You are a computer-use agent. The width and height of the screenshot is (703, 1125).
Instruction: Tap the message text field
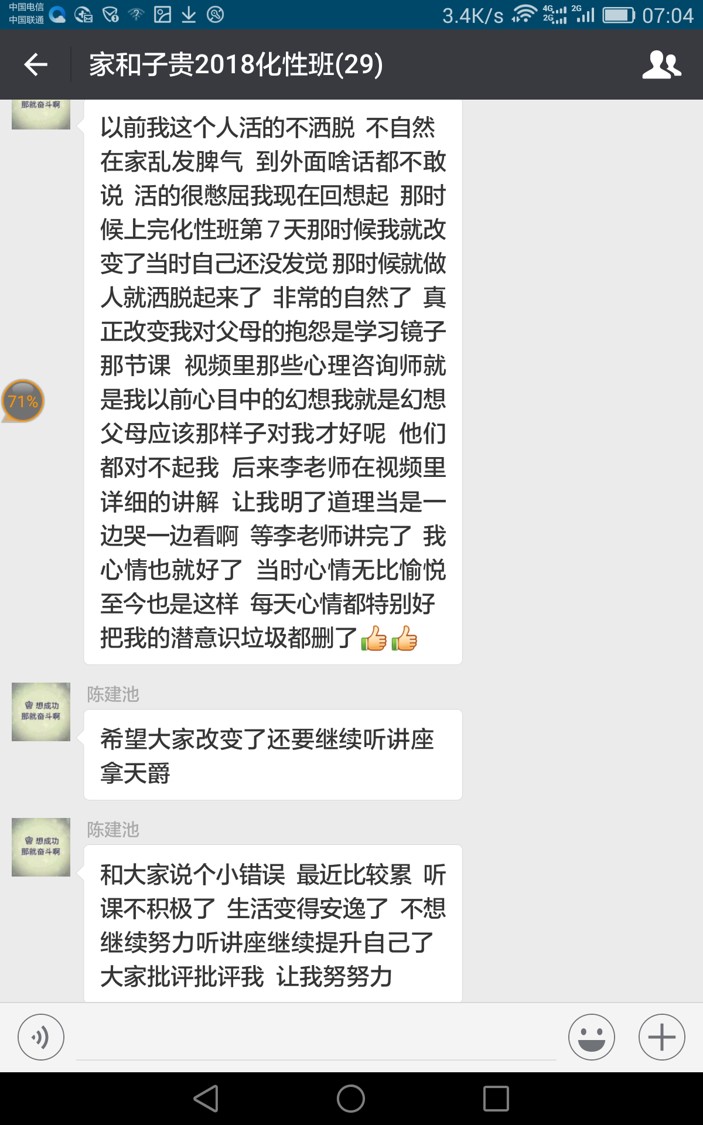point(315,1037)
